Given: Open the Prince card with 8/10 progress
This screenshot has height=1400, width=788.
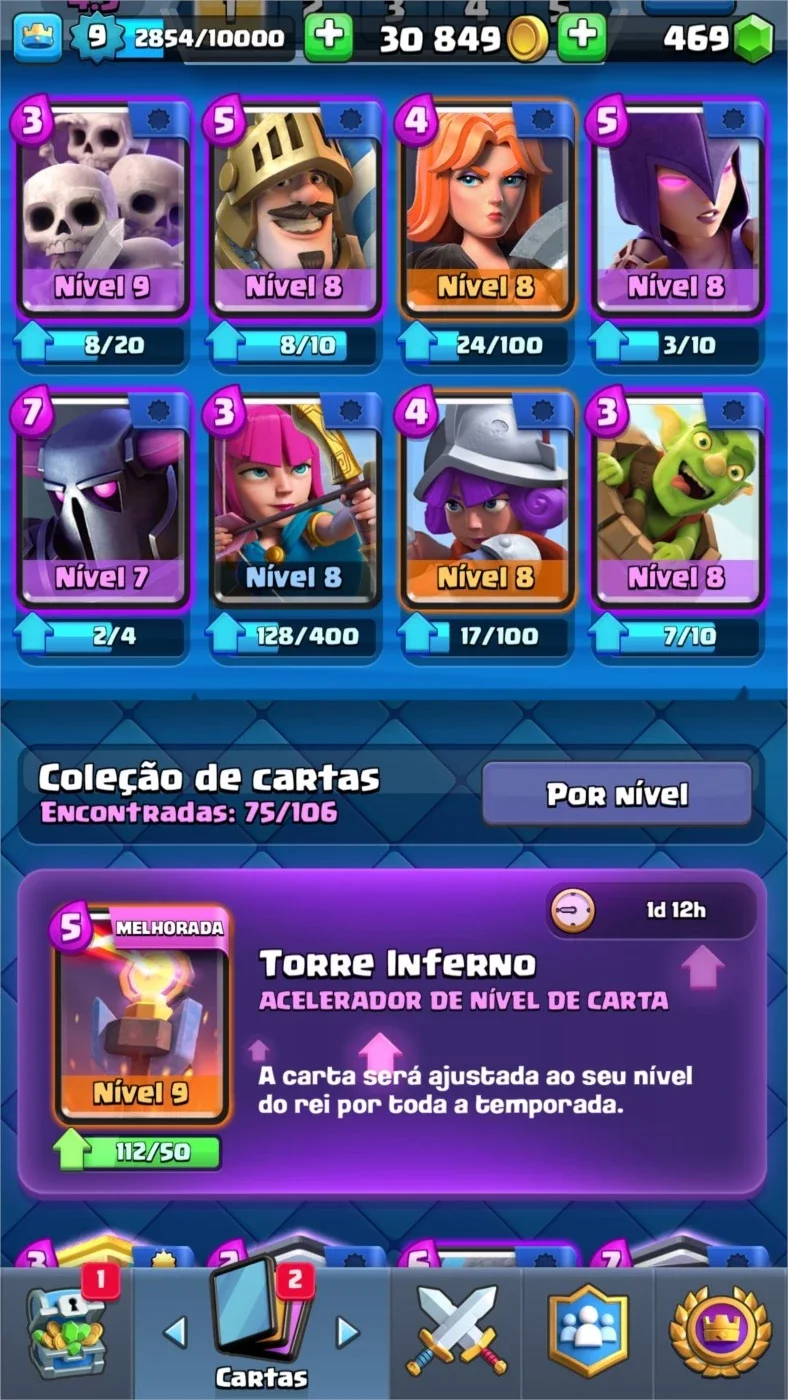Looking at the screenshot, I should [294, 209].
